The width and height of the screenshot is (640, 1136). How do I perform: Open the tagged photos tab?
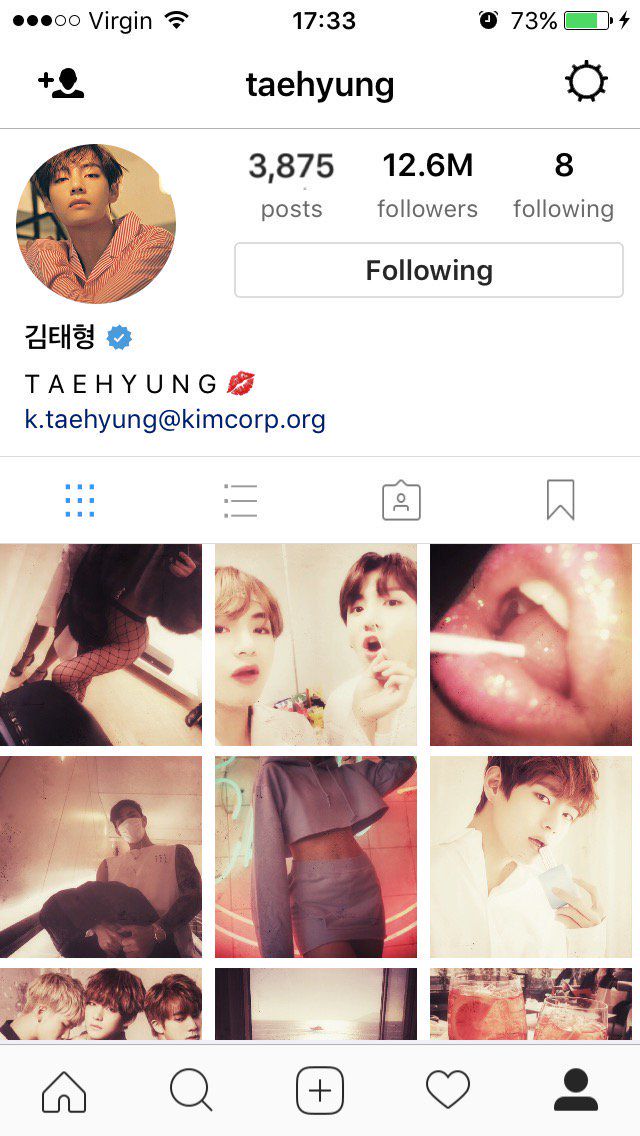[401, 500]
